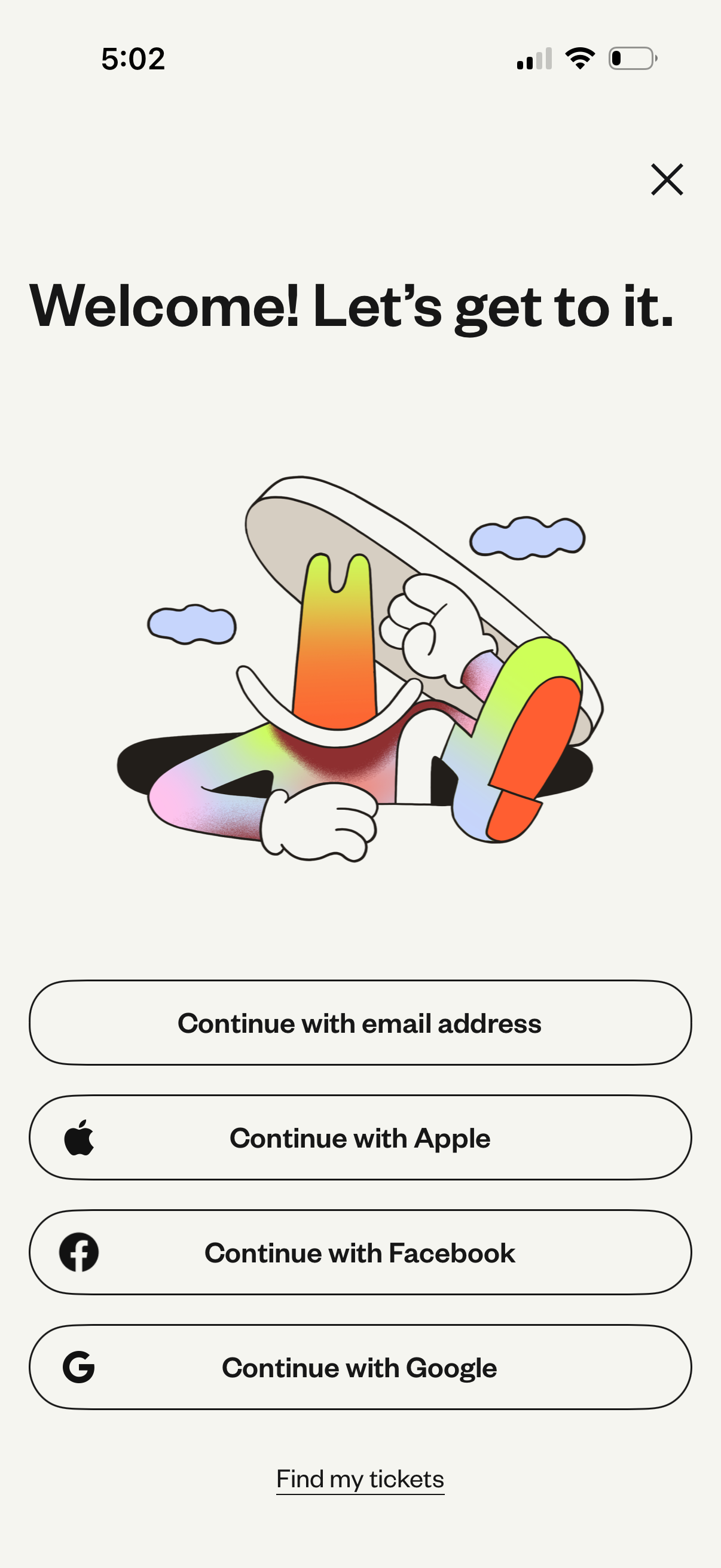Click the Google 'G' icon

[79, 1367]
